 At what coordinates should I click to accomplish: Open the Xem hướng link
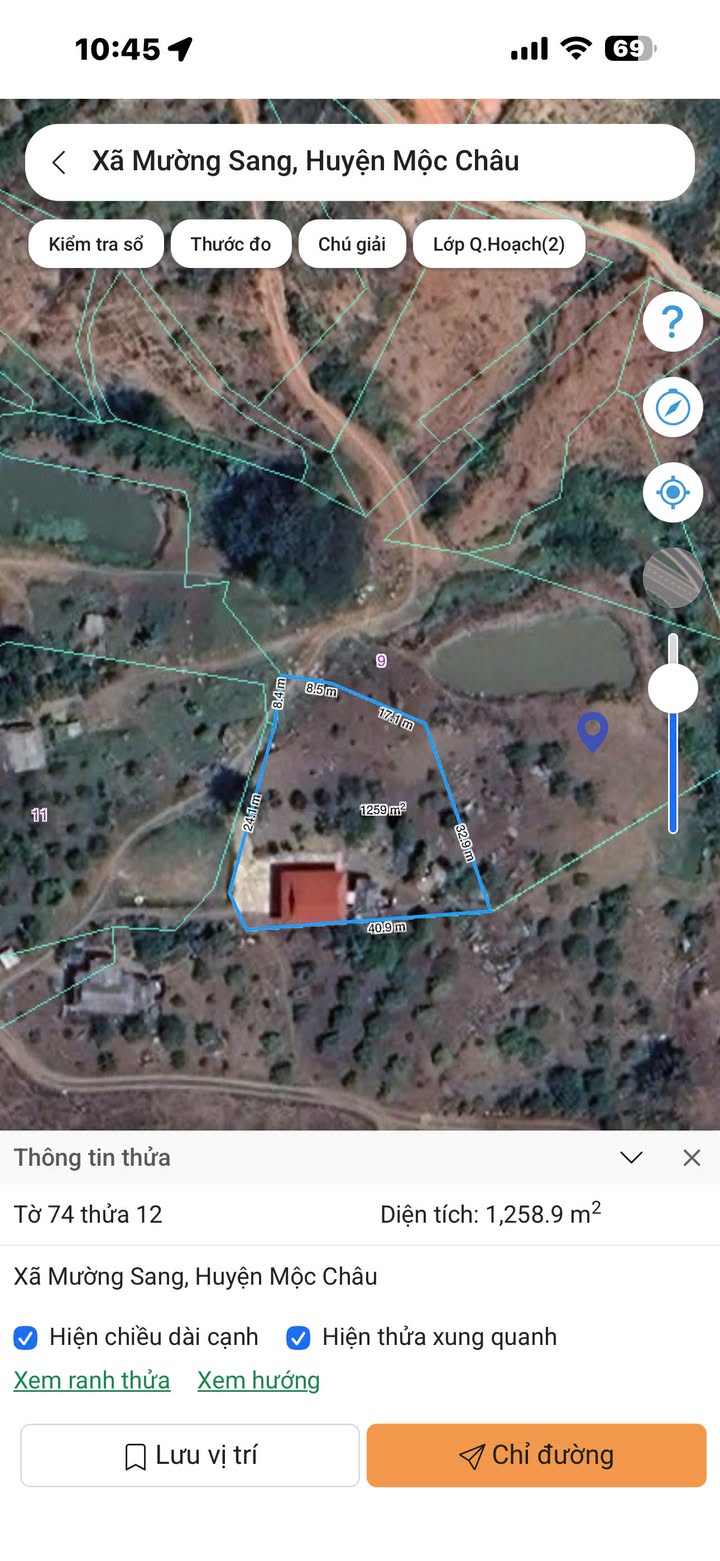pyautogui.click(x=259, y=1381)
